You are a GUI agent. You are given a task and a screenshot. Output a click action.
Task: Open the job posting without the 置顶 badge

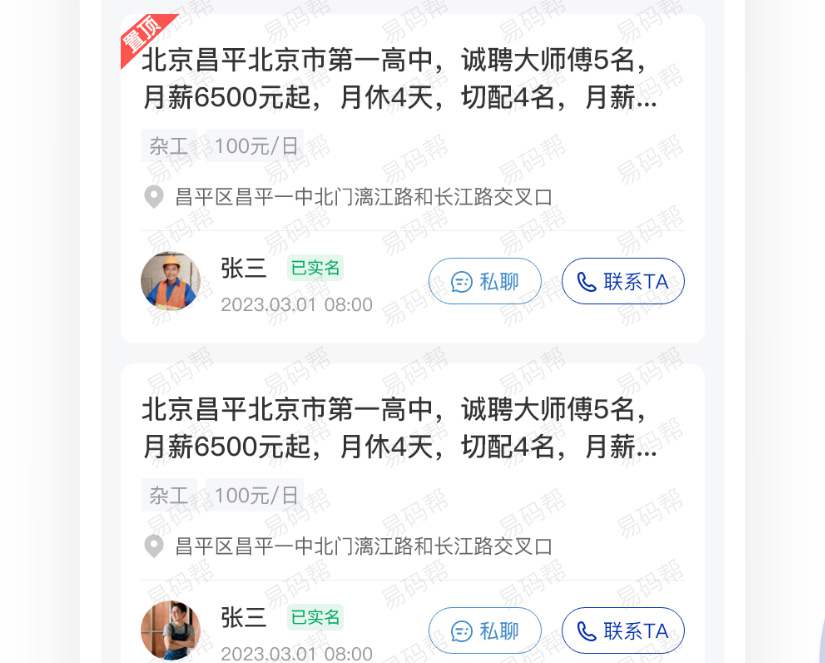pos(400,428)
